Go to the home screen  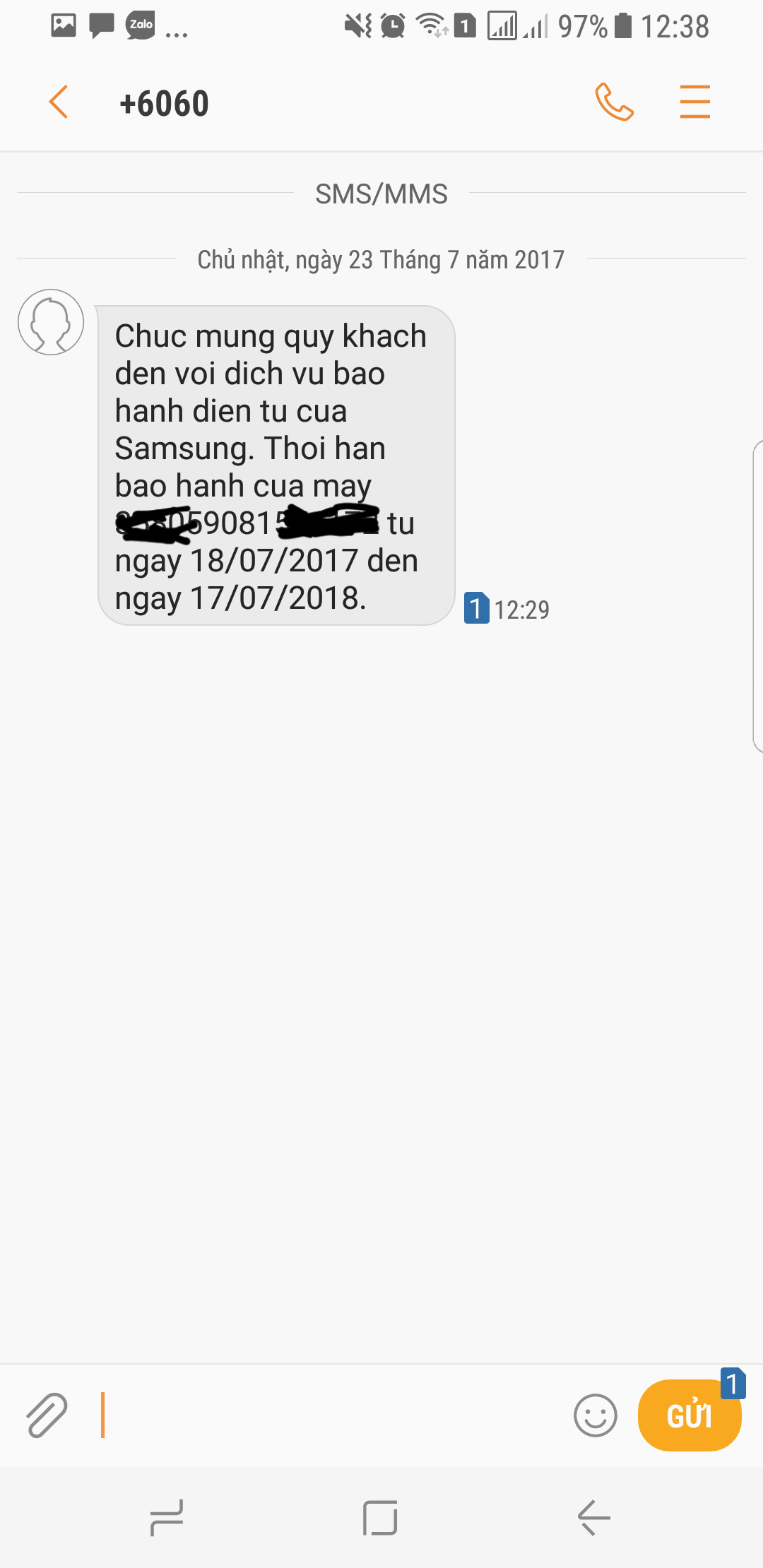381,1517
